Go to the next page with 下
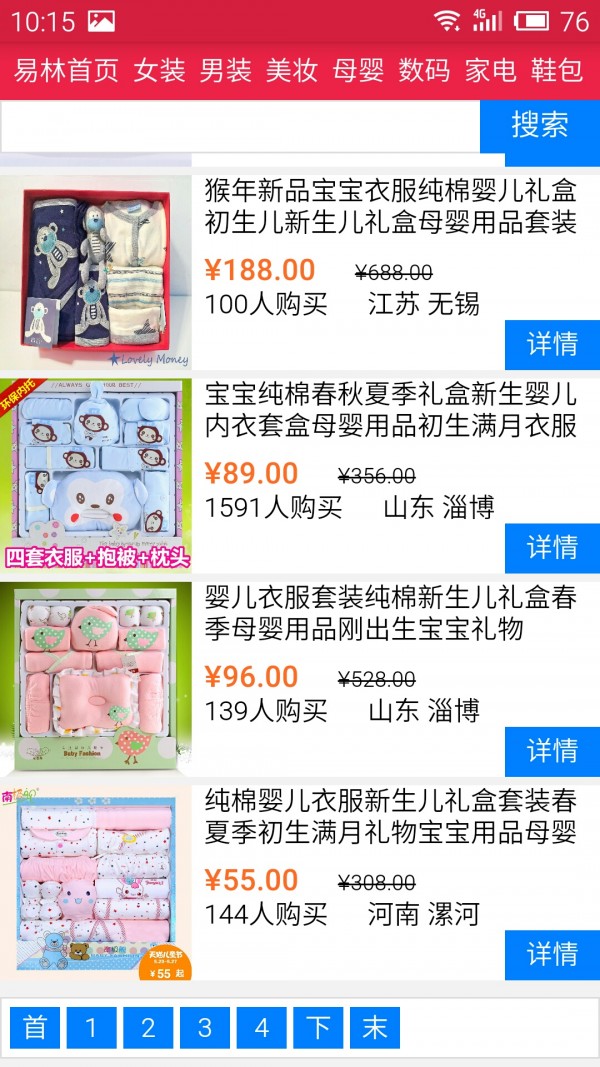Image resolution: width=600 pixels, height=1067 pixels. [x=318, y=1028]
